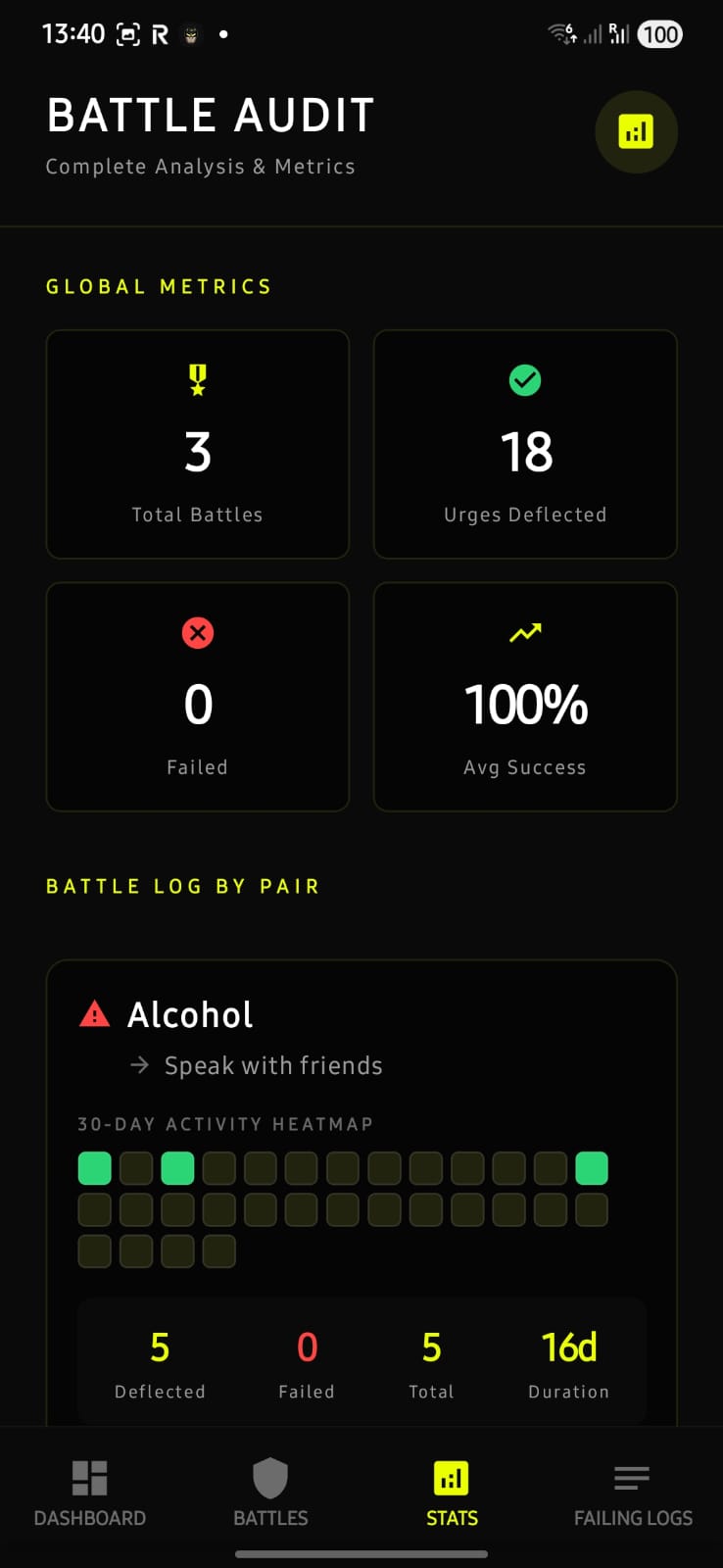The height and width of the screenshot is (1568, 723).
Task: Expand the 30-Day Activity Heatmap section
Action: pyautogui.click(x=225, y=1124)
